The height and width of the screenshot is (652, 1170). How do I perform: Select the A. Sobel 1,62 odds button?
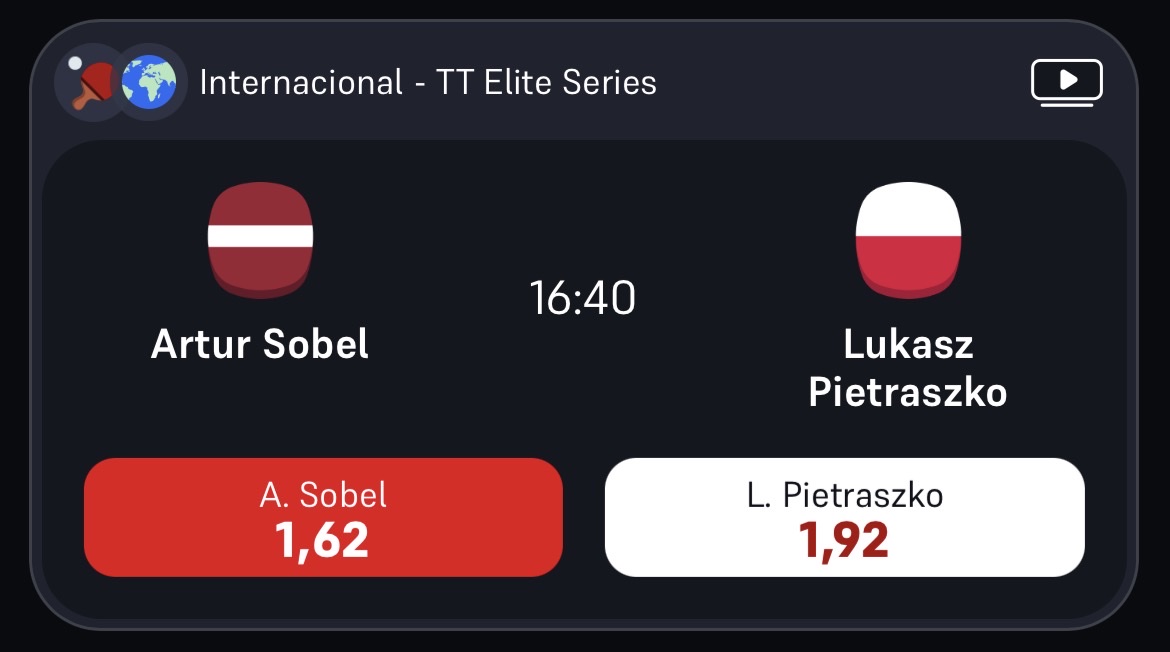coord(323,517)
